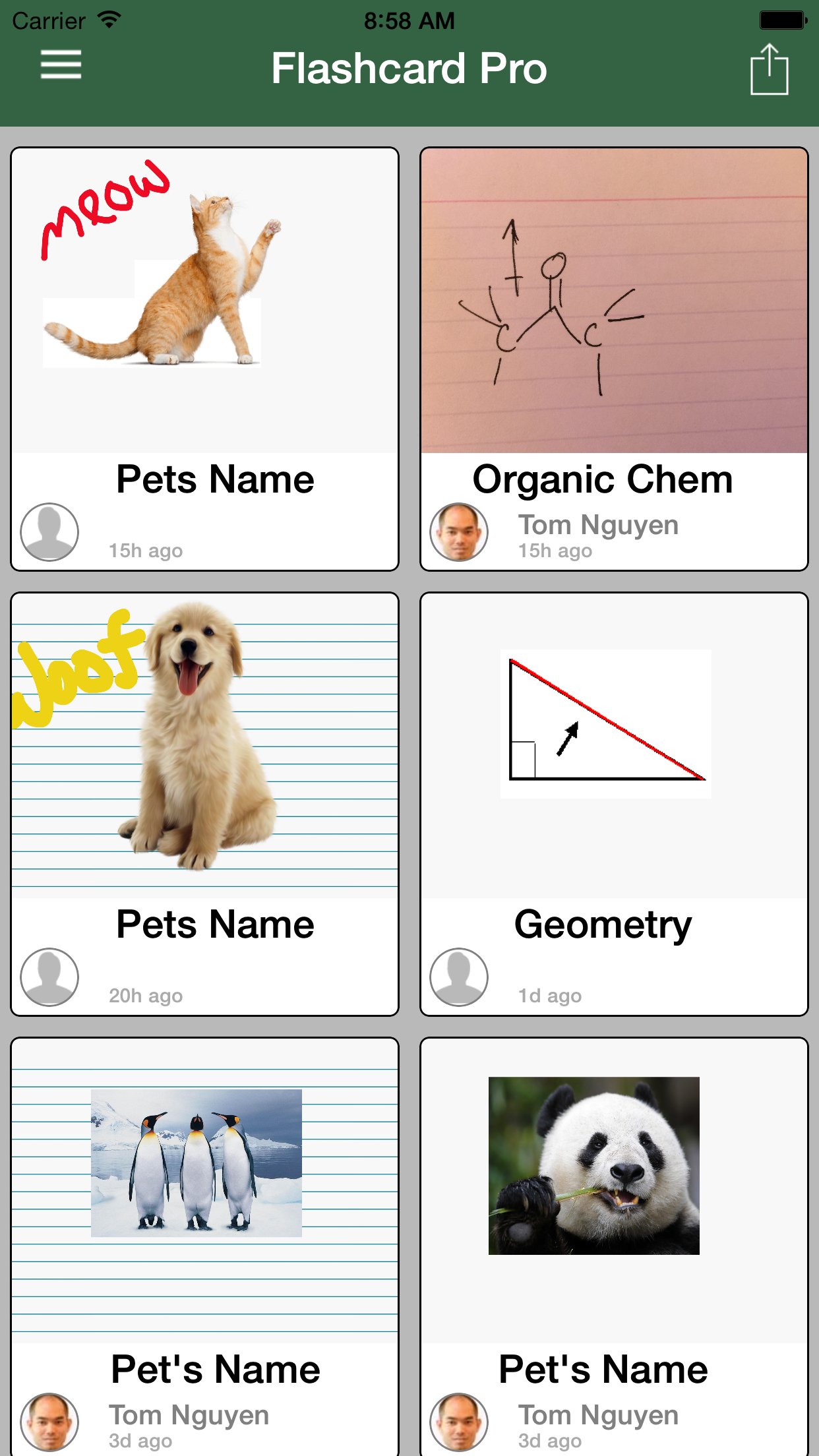Click the 8:58 AM clock in the status bar
819x1456 pixels.
point(409,20)
